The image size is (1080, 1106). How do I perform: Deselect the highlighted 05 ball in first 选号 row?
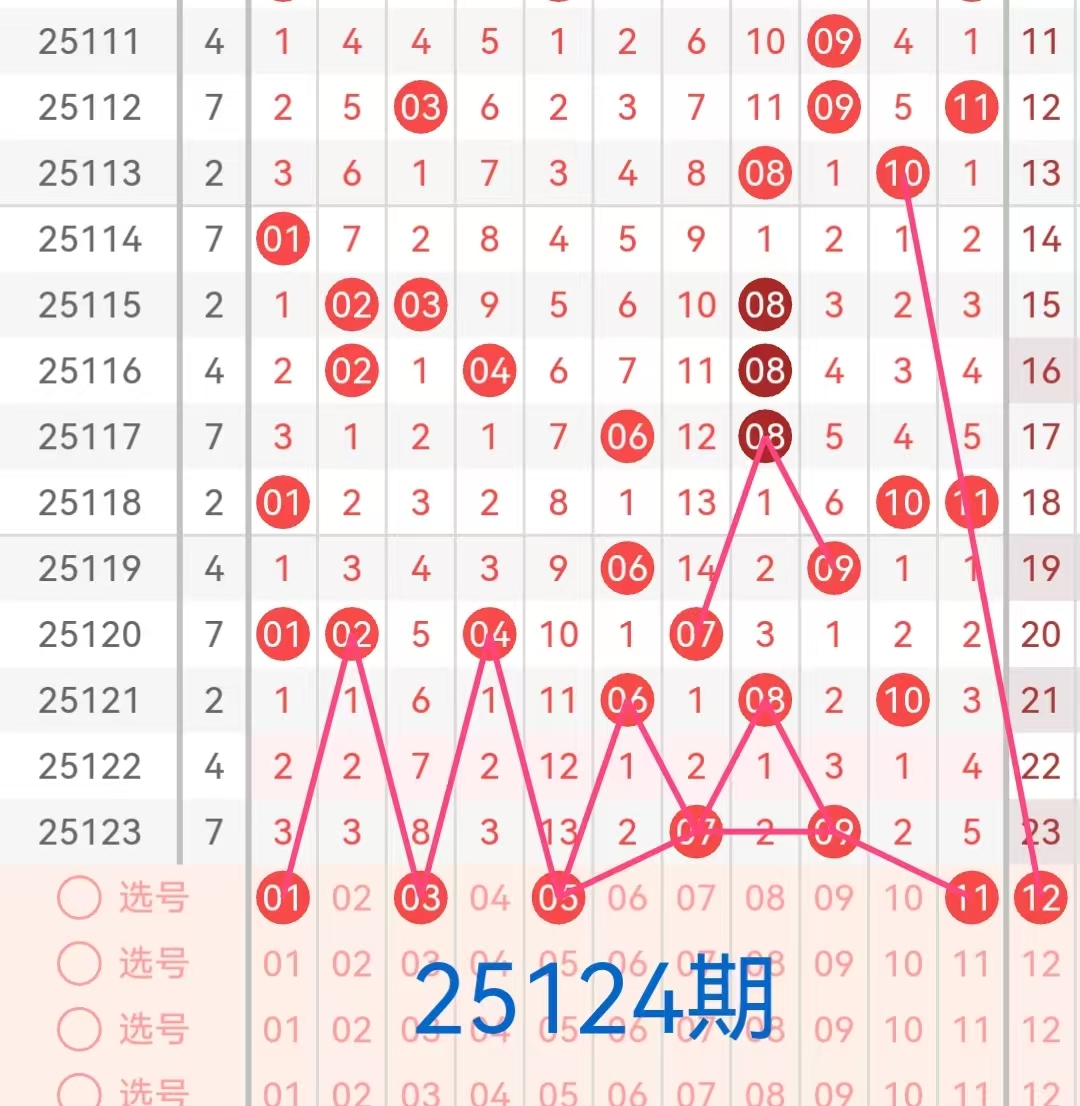(558, 898)
